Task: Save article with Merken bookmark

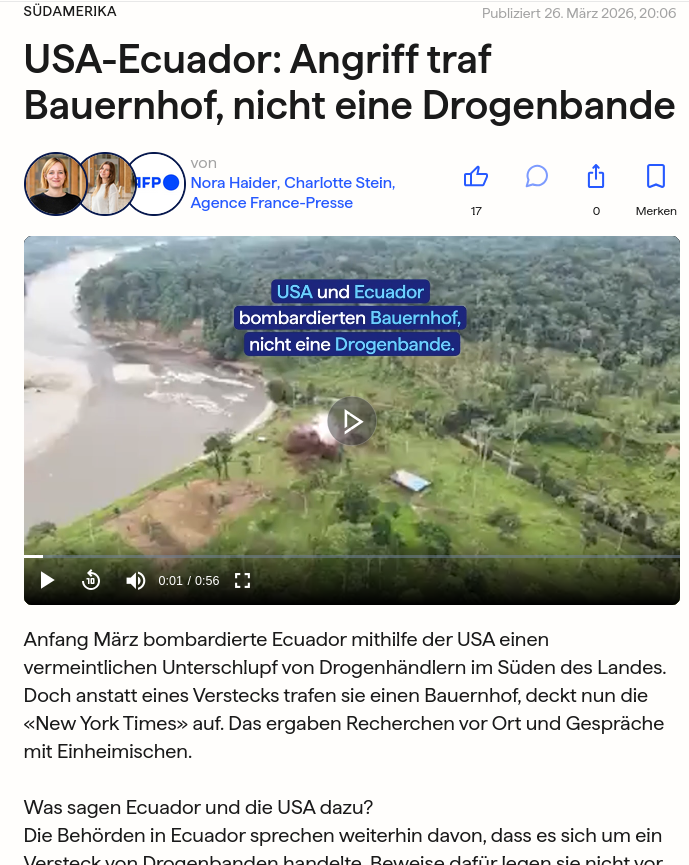Action: [x=656, y=177]
